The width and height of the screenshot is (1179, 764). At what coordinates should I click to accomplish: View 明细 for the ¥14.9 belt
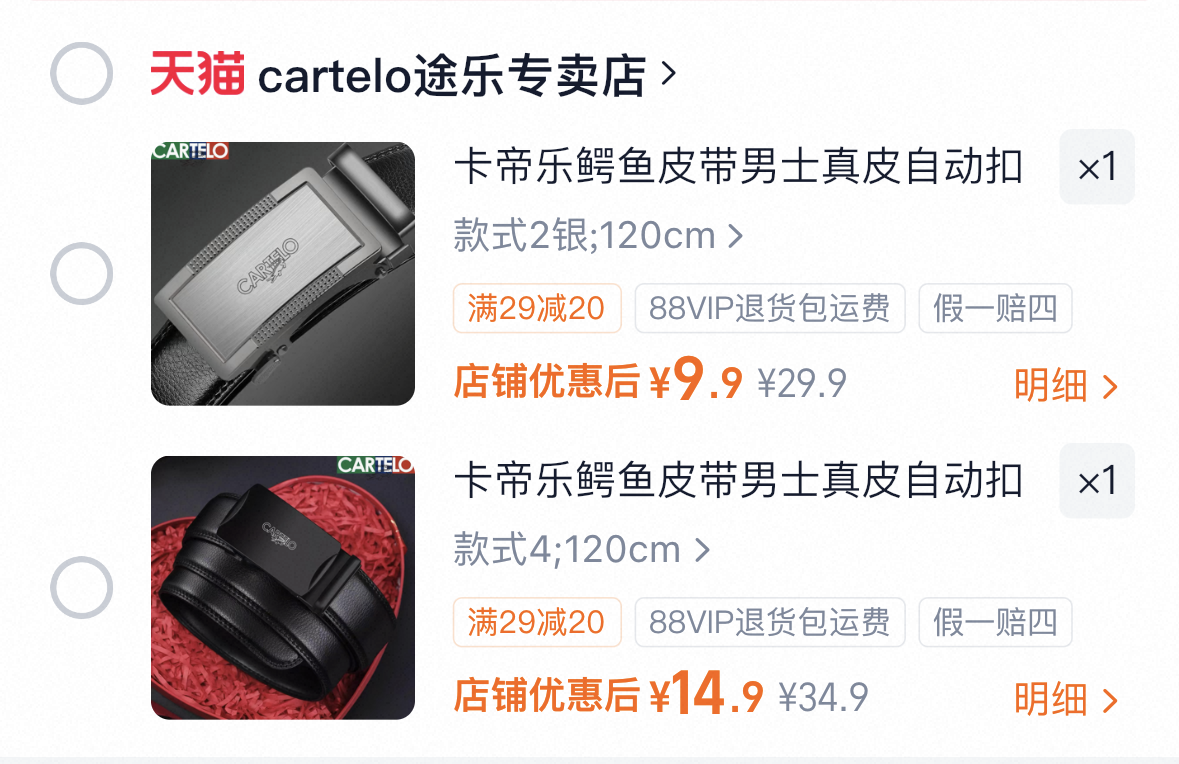click(x=1065, y=700)
